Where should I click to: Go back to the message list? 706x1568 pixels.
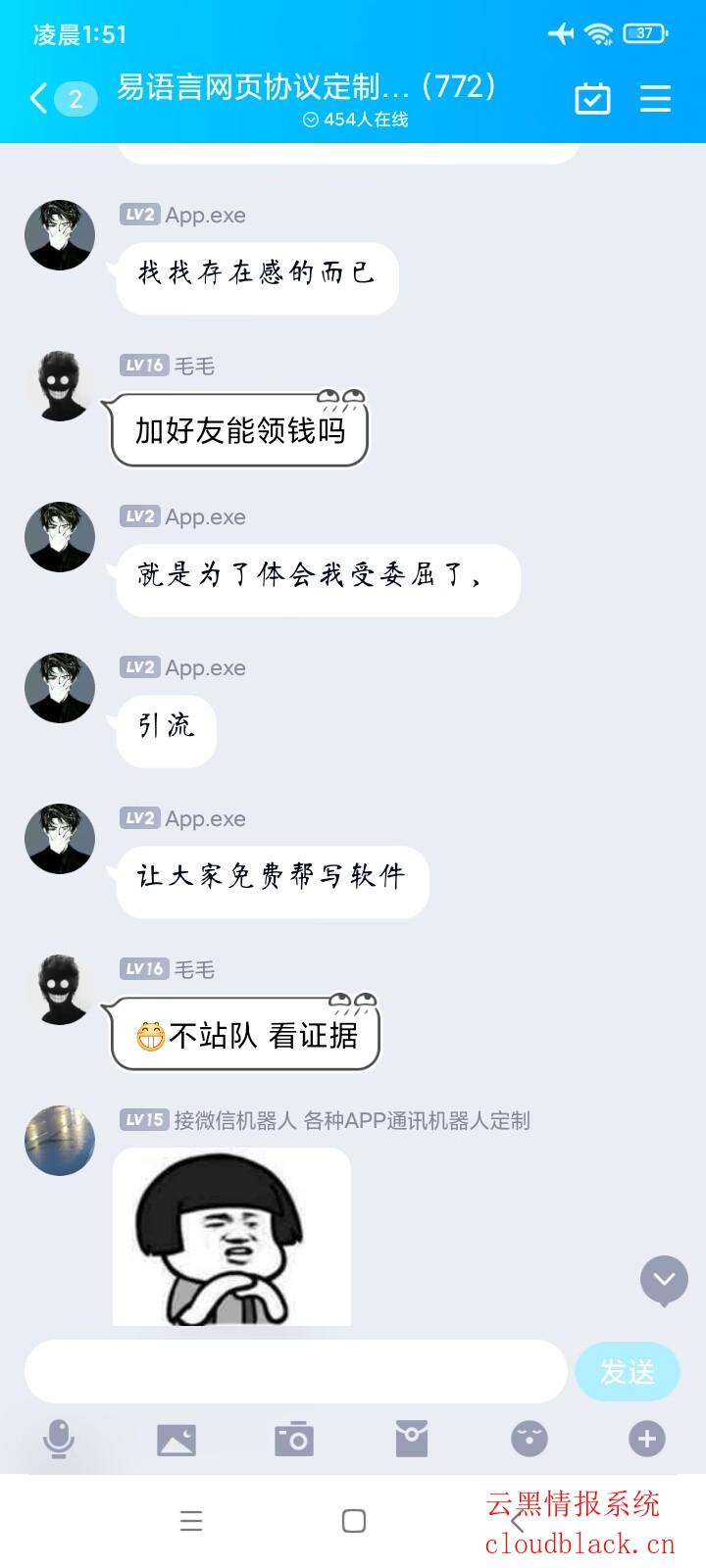pos(39,98)
